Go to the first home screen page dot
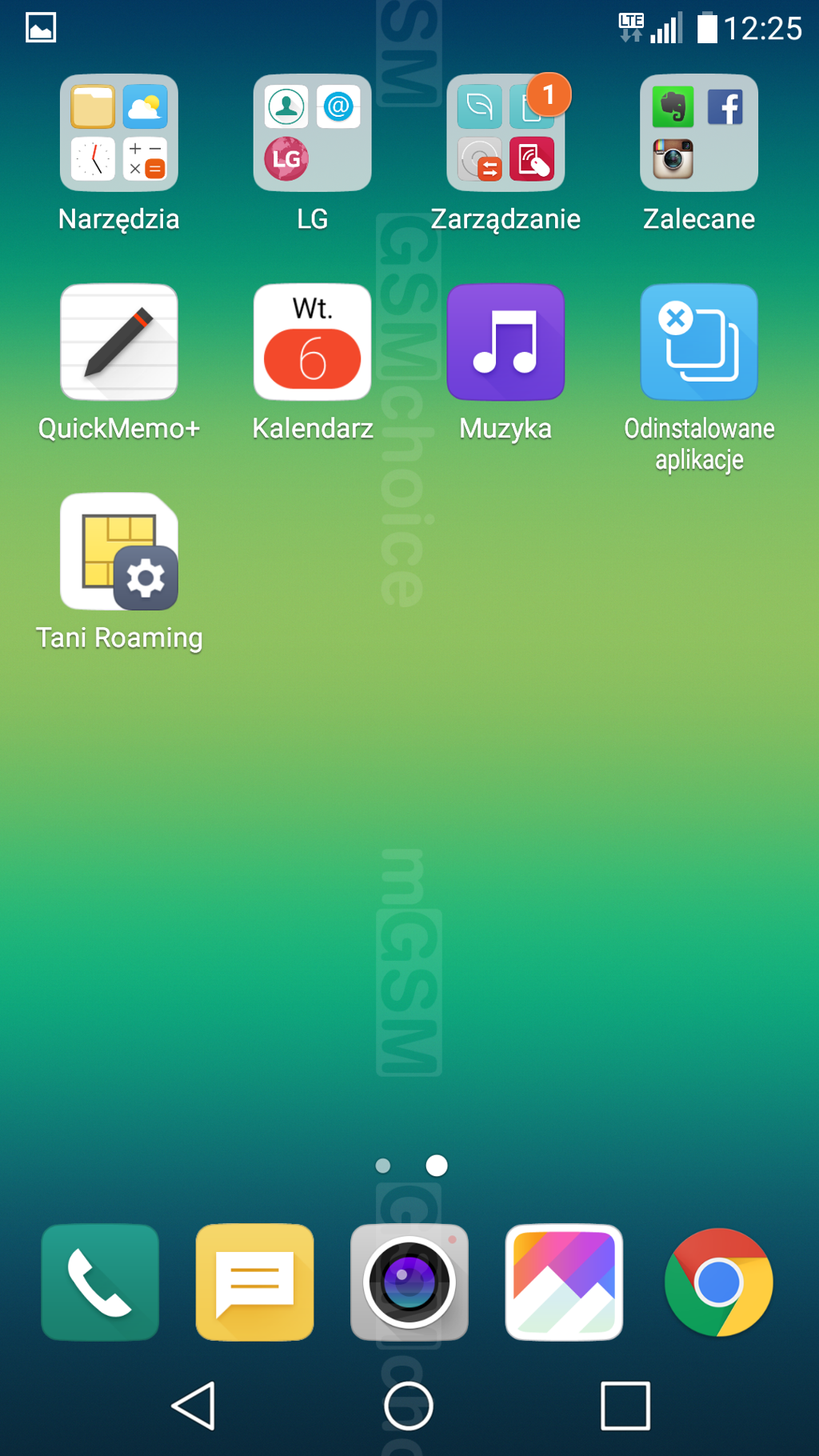Image resolution: width=819 pixels, height=1456 pixels. point(383,1166)
